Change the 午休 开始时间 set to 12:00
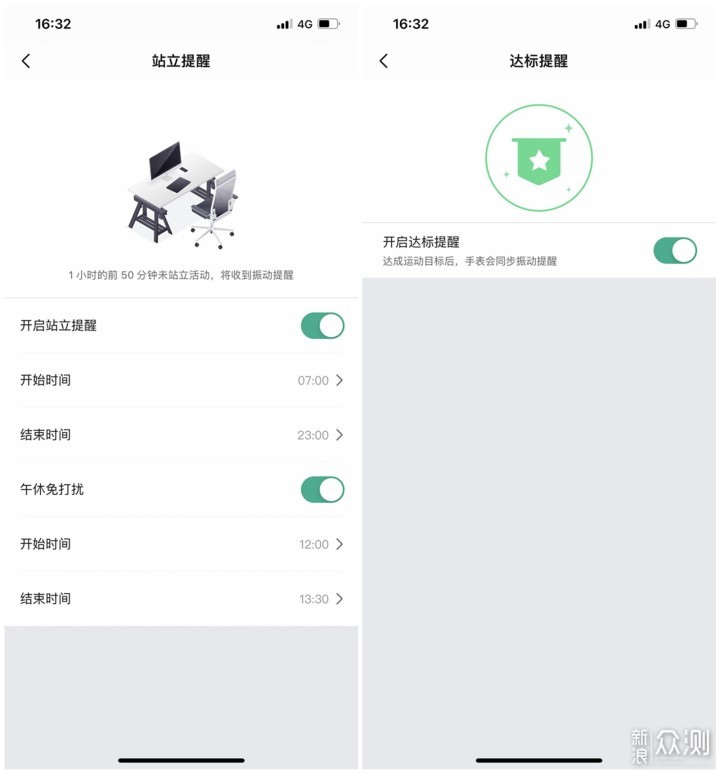Viewport: 720px width, 774px height. pos(181,544)
